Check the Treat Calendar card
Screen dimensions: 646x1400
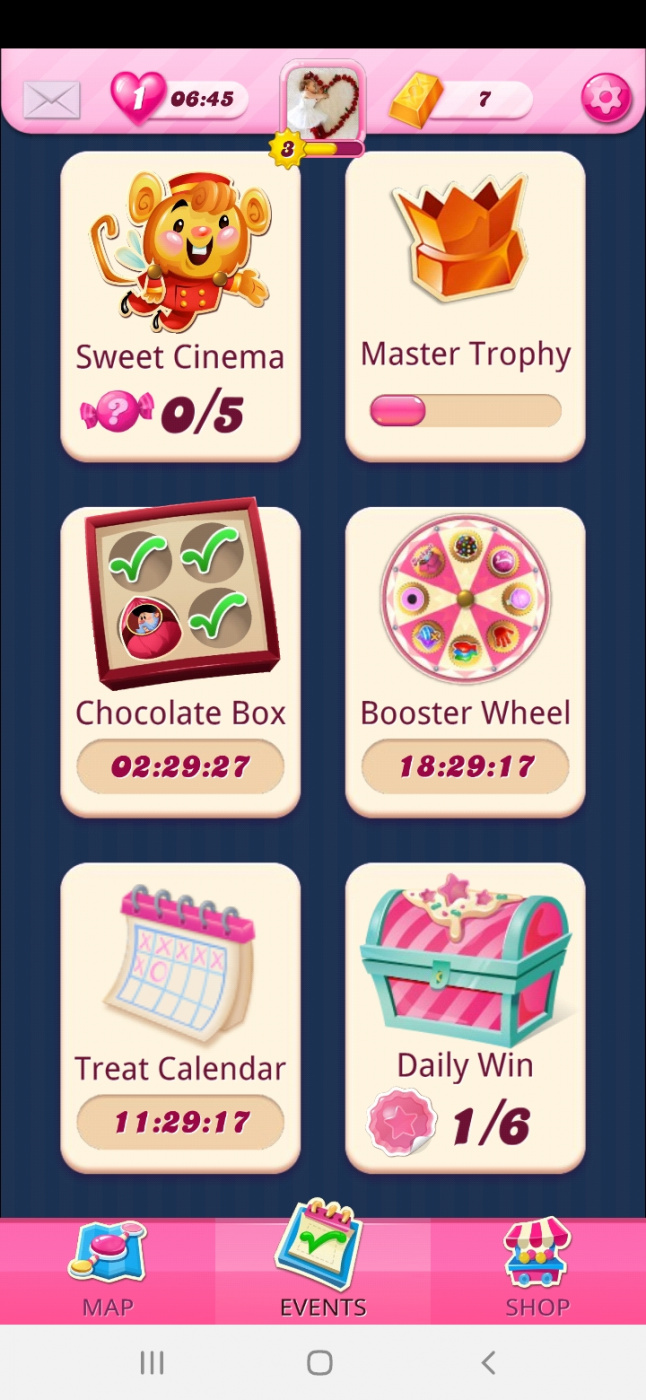pyautogui.click(x=180, y=1017)
